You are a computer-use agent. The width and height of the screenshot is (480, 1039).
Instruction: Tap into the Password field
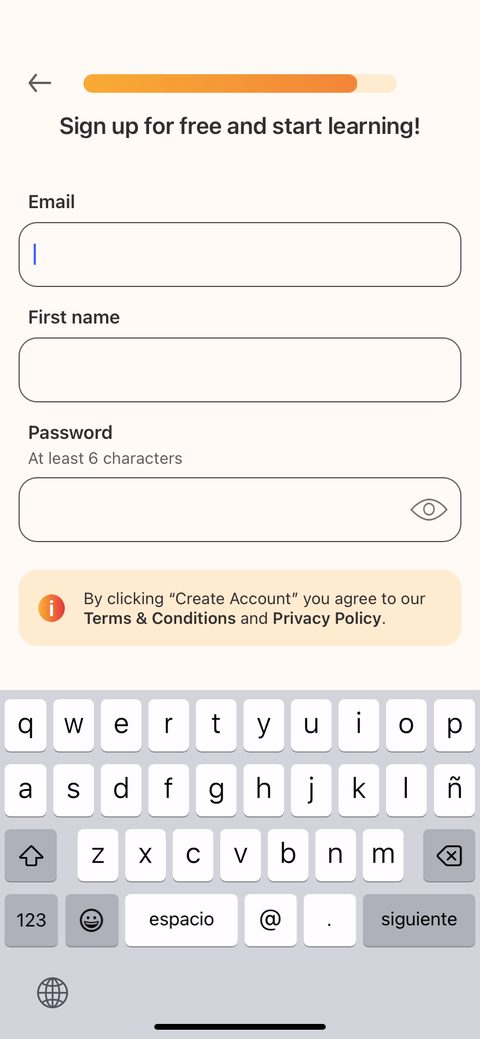239,510
